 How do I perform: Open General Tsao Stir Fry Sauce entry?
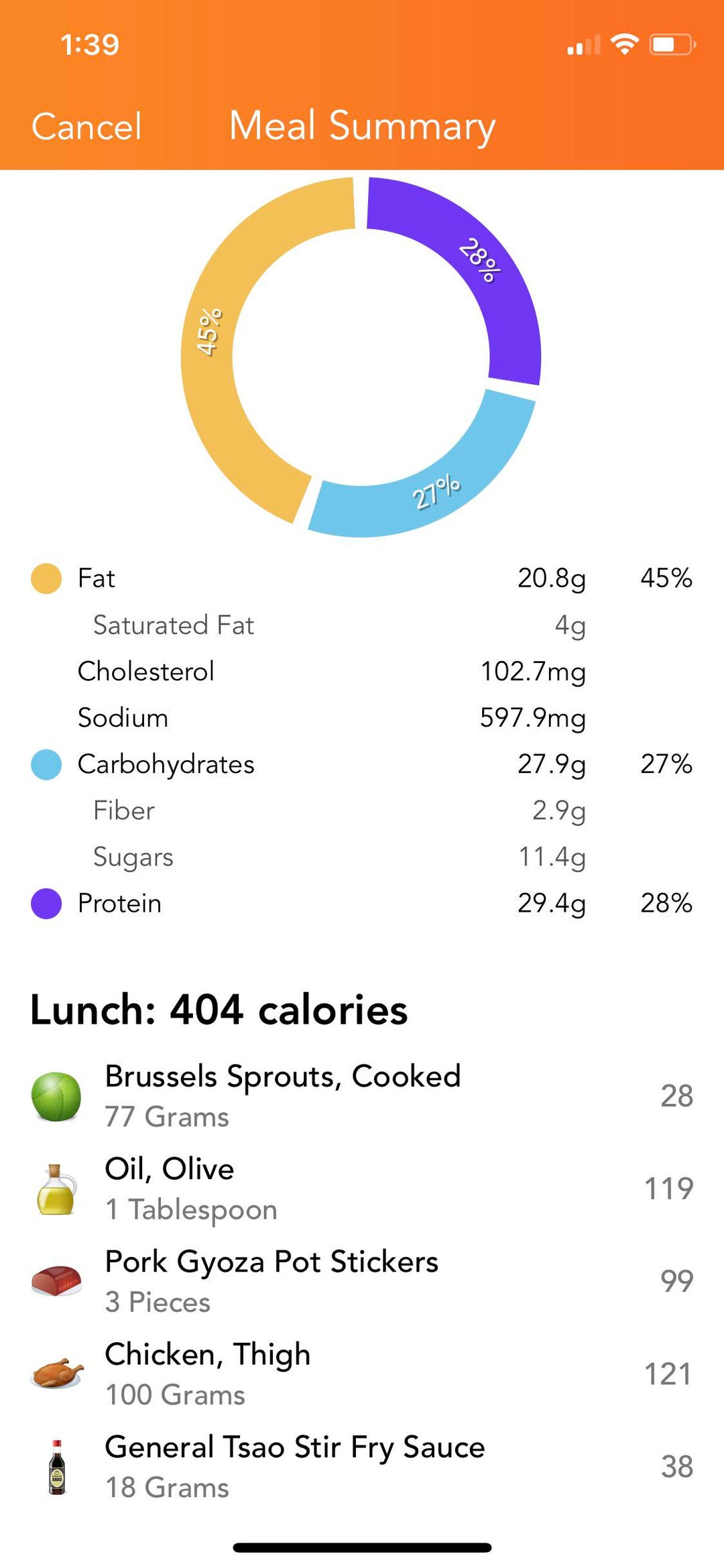point(362,1466)
